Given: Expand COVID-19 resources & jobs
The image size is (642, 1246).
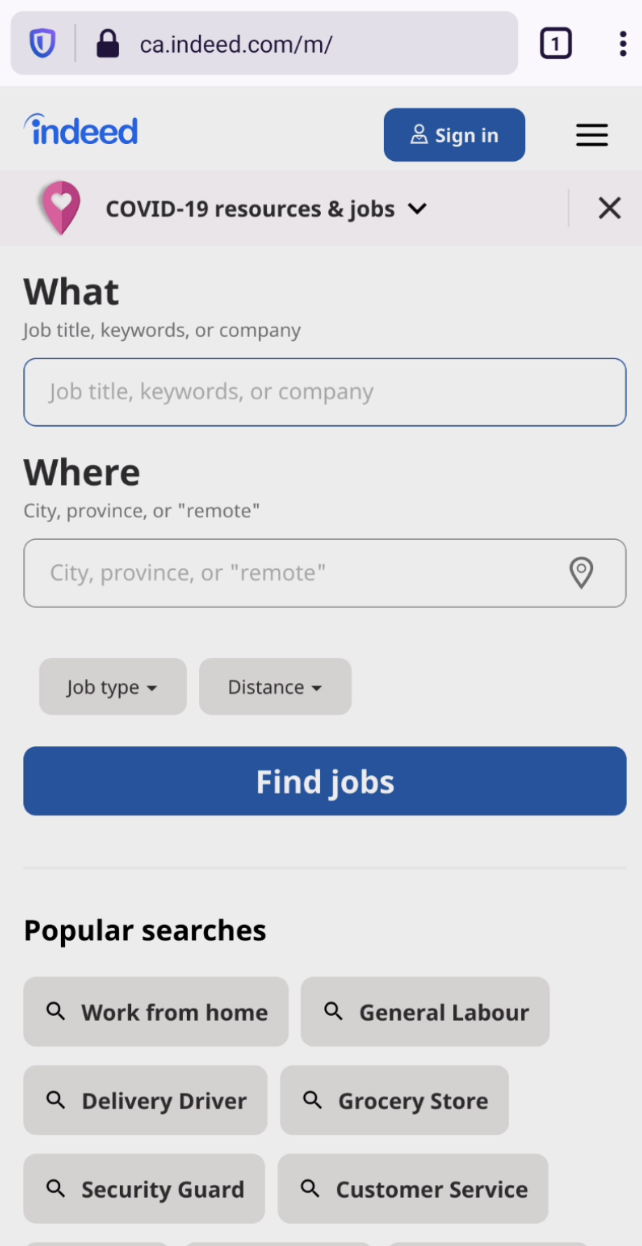Looking at the screenshot, I should coord(266,209).
